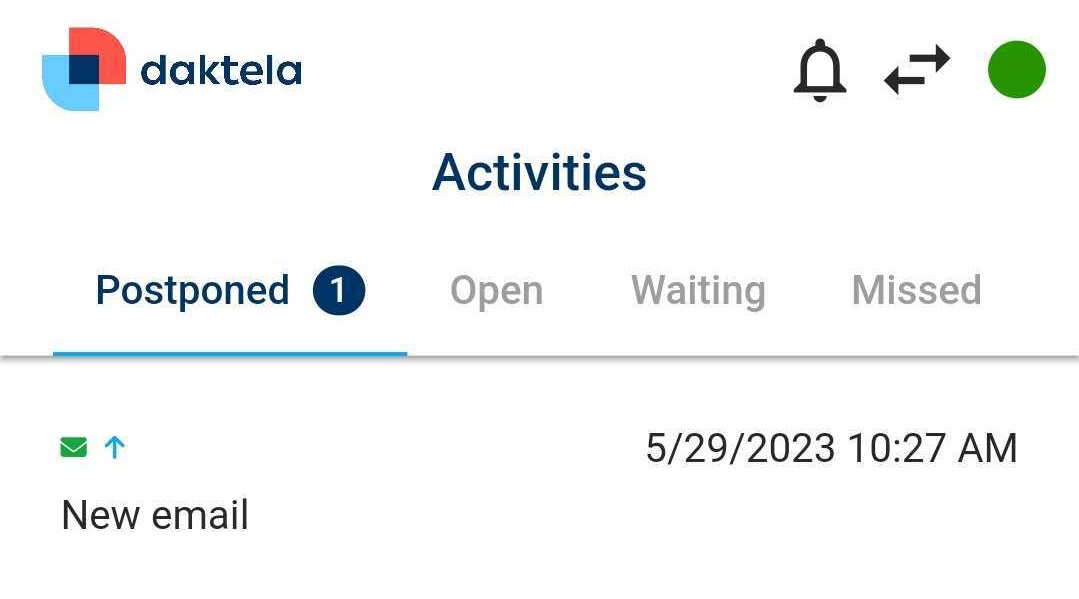
Task: Open the New email activity
Action: [x=155, y=515]
